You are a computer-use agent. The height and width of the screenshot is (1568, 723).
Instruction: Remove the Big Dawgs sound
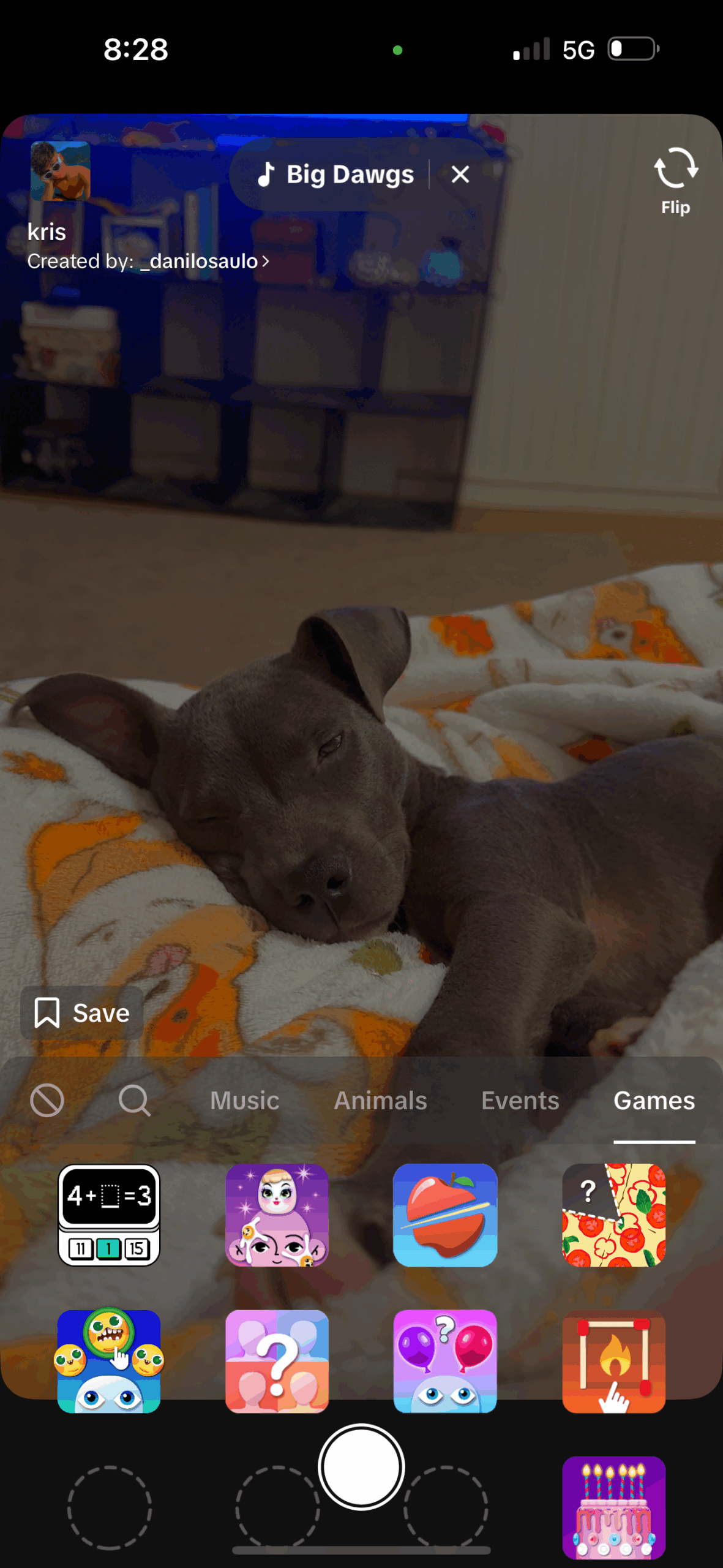tap(460, 175)
